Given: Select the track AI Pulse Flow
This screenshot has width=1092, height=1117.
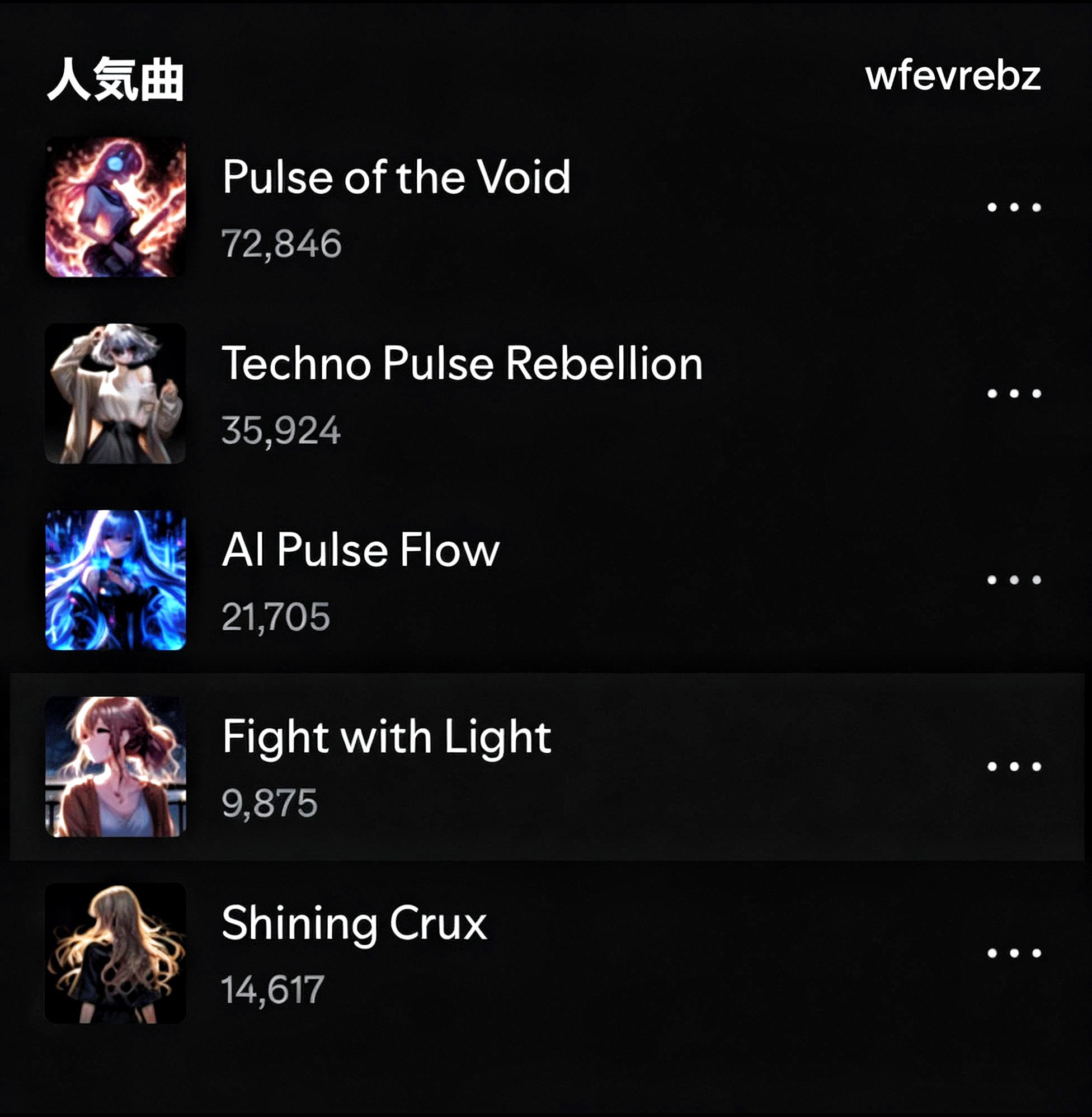Looking at the screenshot, I should pos(360,550).
